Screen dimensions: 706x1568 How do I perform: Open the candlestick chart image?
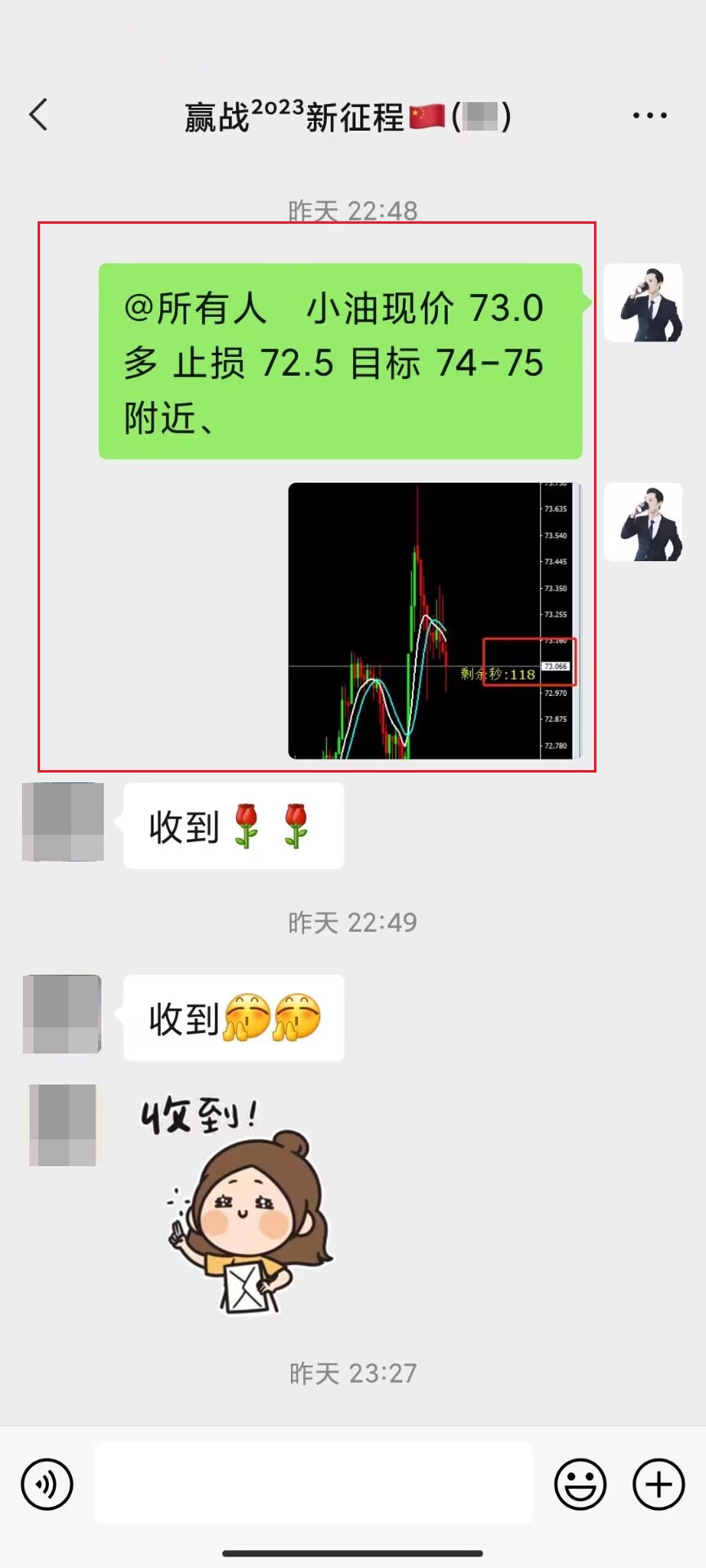434,621
